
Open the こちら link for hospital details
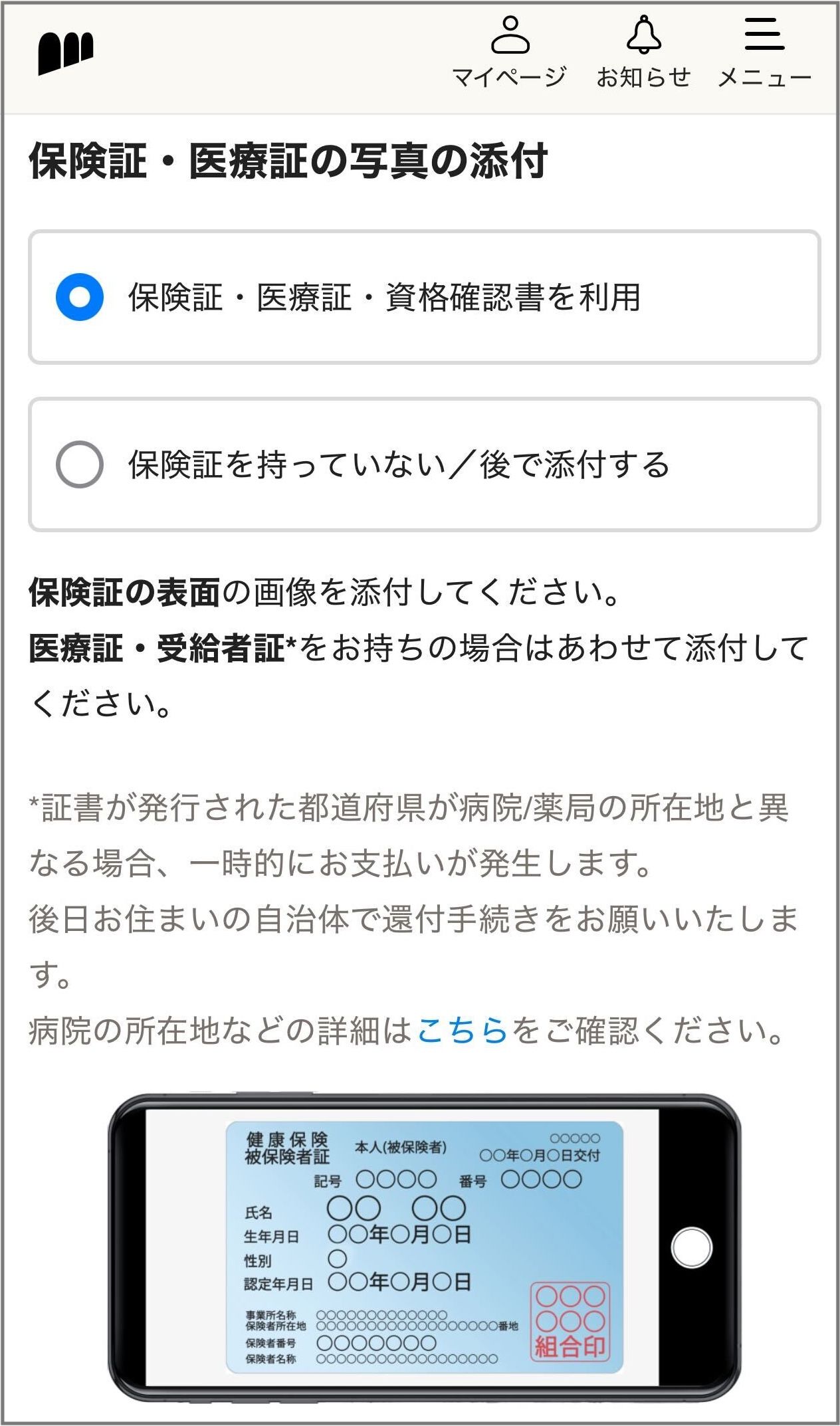tap(462, 1031)
